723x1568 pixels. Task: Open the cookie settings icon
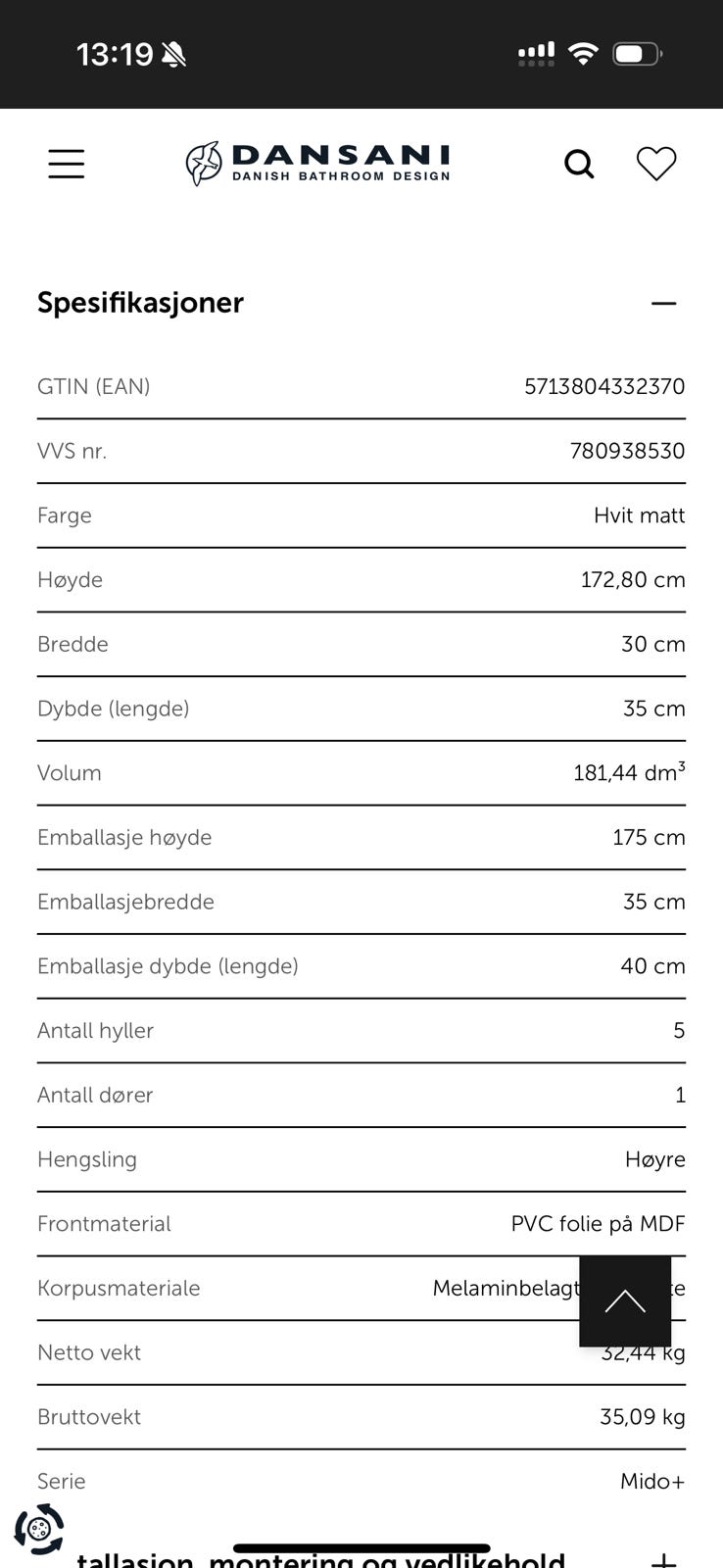pyautogui.click(x=39, y=1529)
